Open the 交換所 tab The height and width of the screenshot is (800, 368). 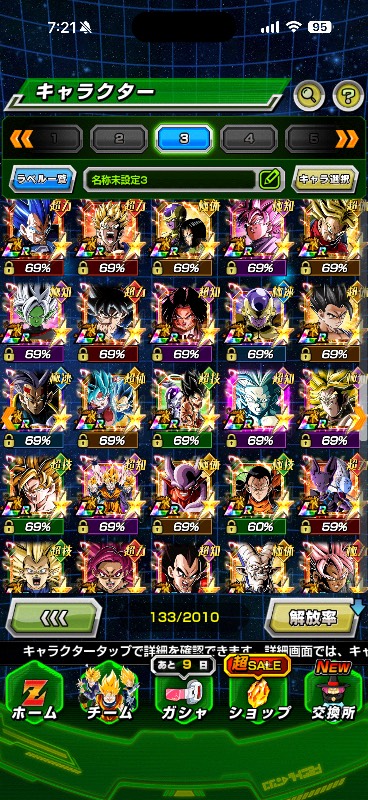coord(334,698)
